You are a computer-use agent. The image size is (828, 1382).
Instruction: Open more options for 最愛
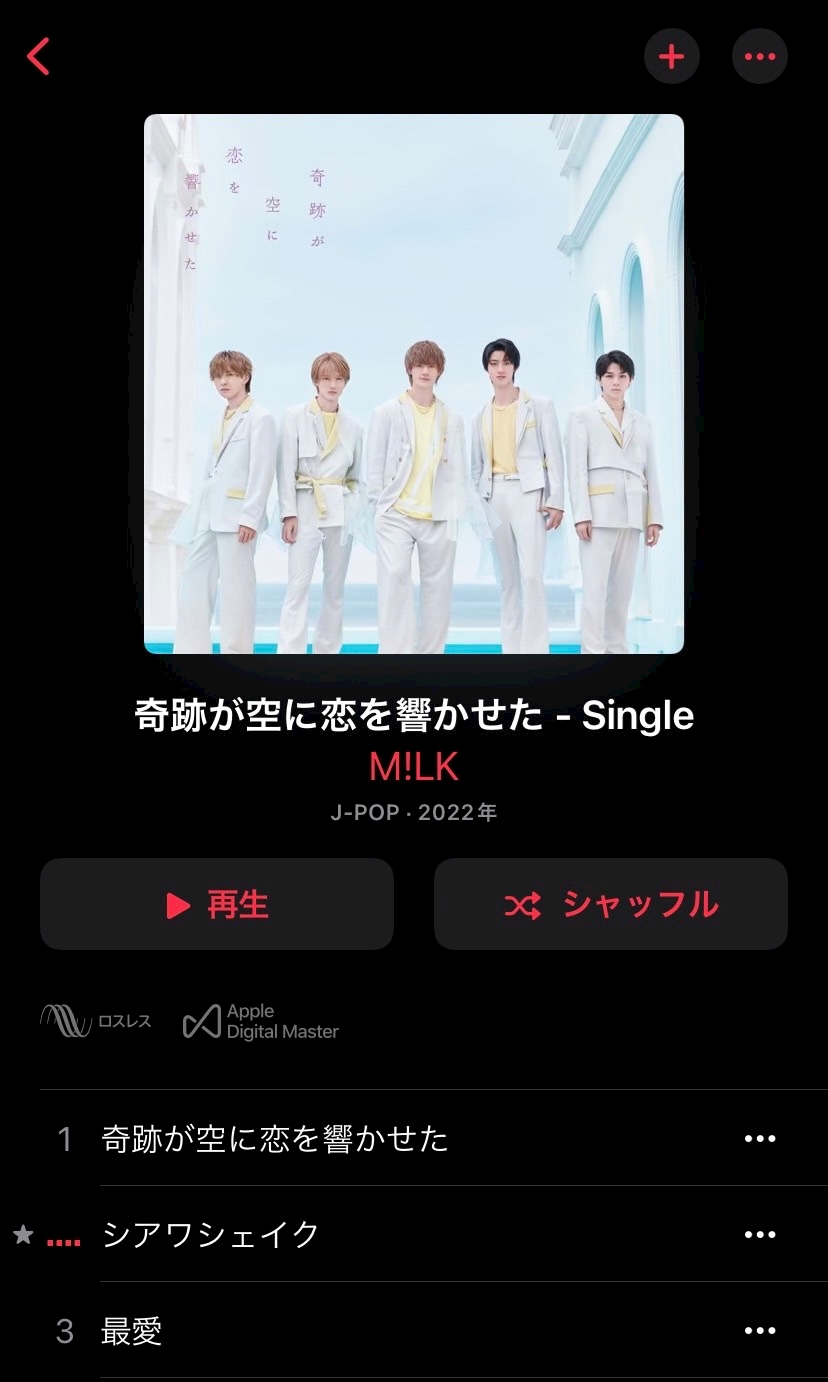click(x=760, y=1331)
